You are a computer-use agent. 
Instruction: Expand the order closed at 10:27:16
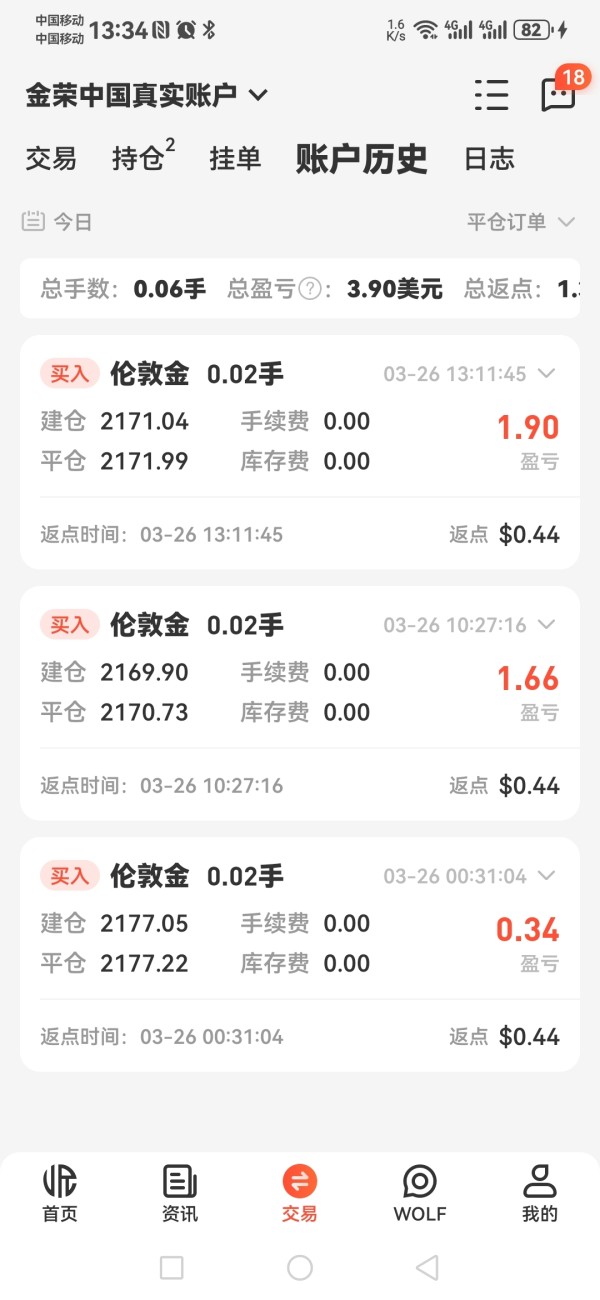pyautogui.click(x=546, y=625)
